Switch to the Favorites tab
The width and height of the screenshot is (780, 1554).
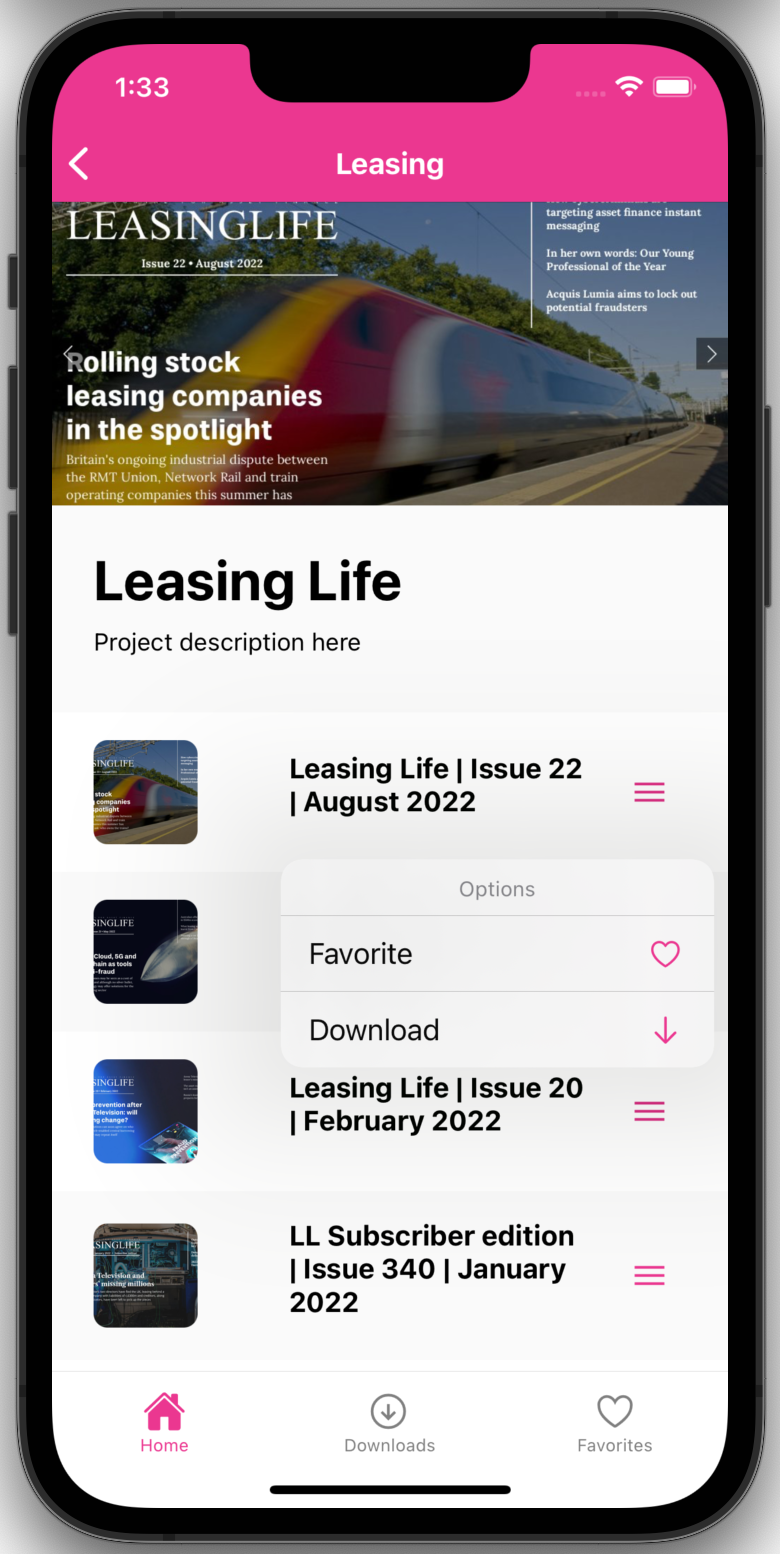pos(614,1424)
